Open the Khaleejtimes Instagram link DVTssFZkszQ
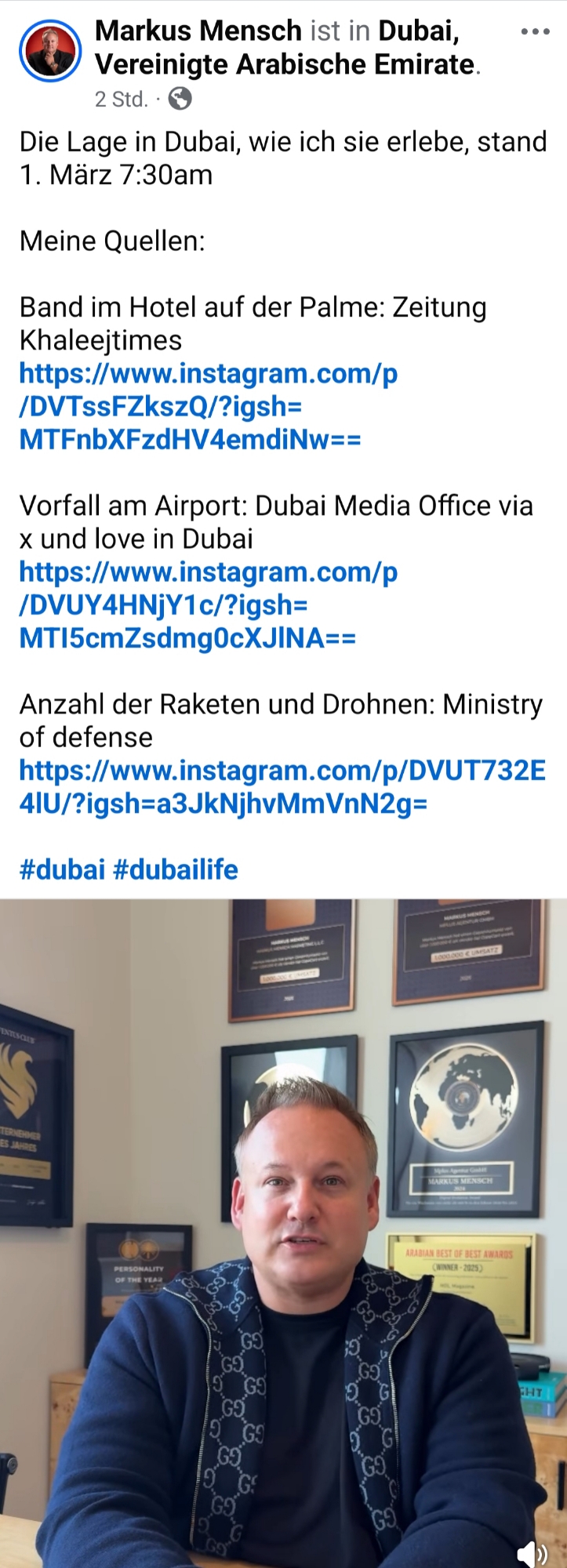This screenshot has height=1568, width=567. click(208, 406)
